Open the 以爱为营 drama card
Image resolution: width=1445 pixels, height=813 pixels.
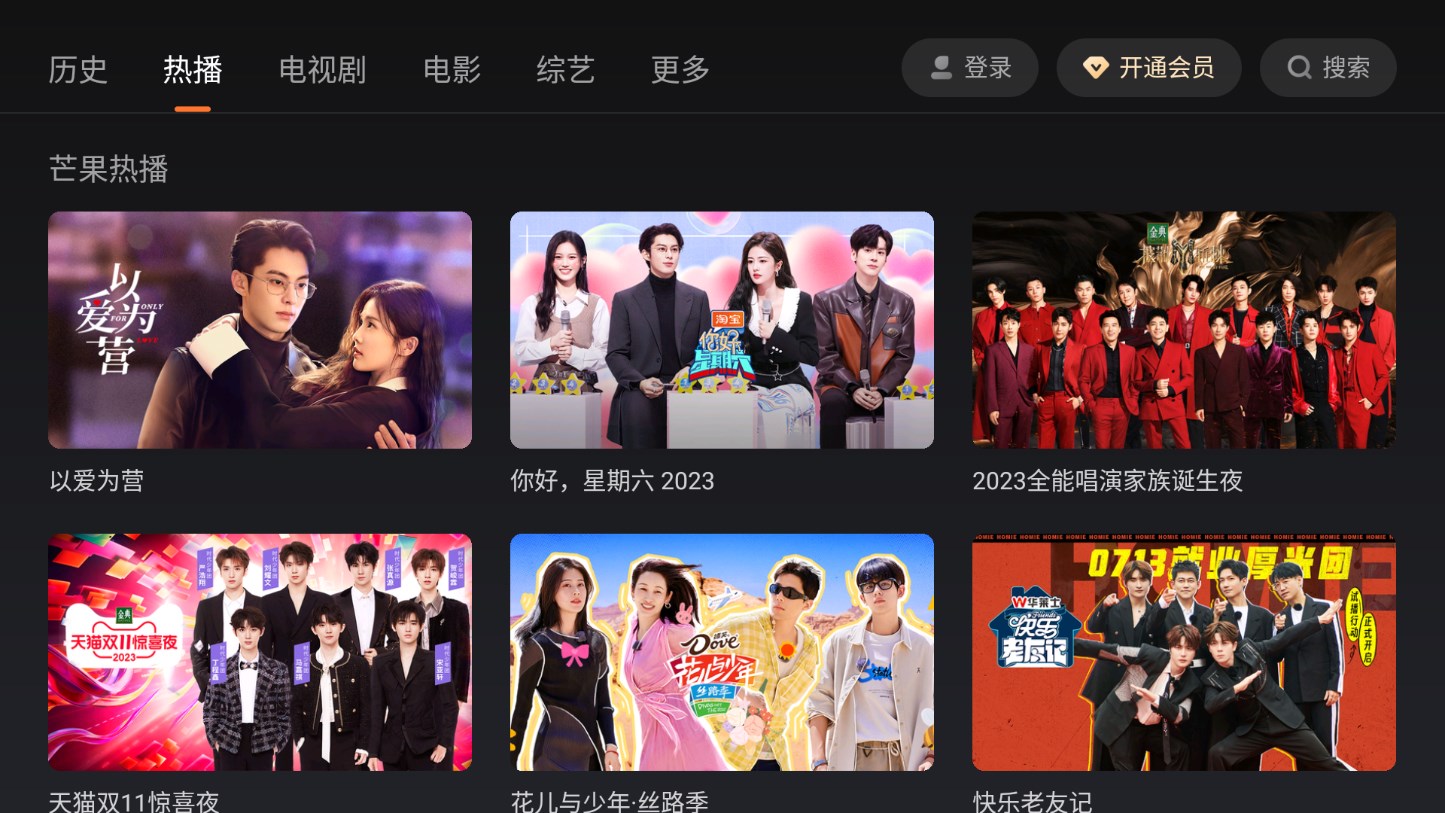pyautogui.click(x=260, y=330)
